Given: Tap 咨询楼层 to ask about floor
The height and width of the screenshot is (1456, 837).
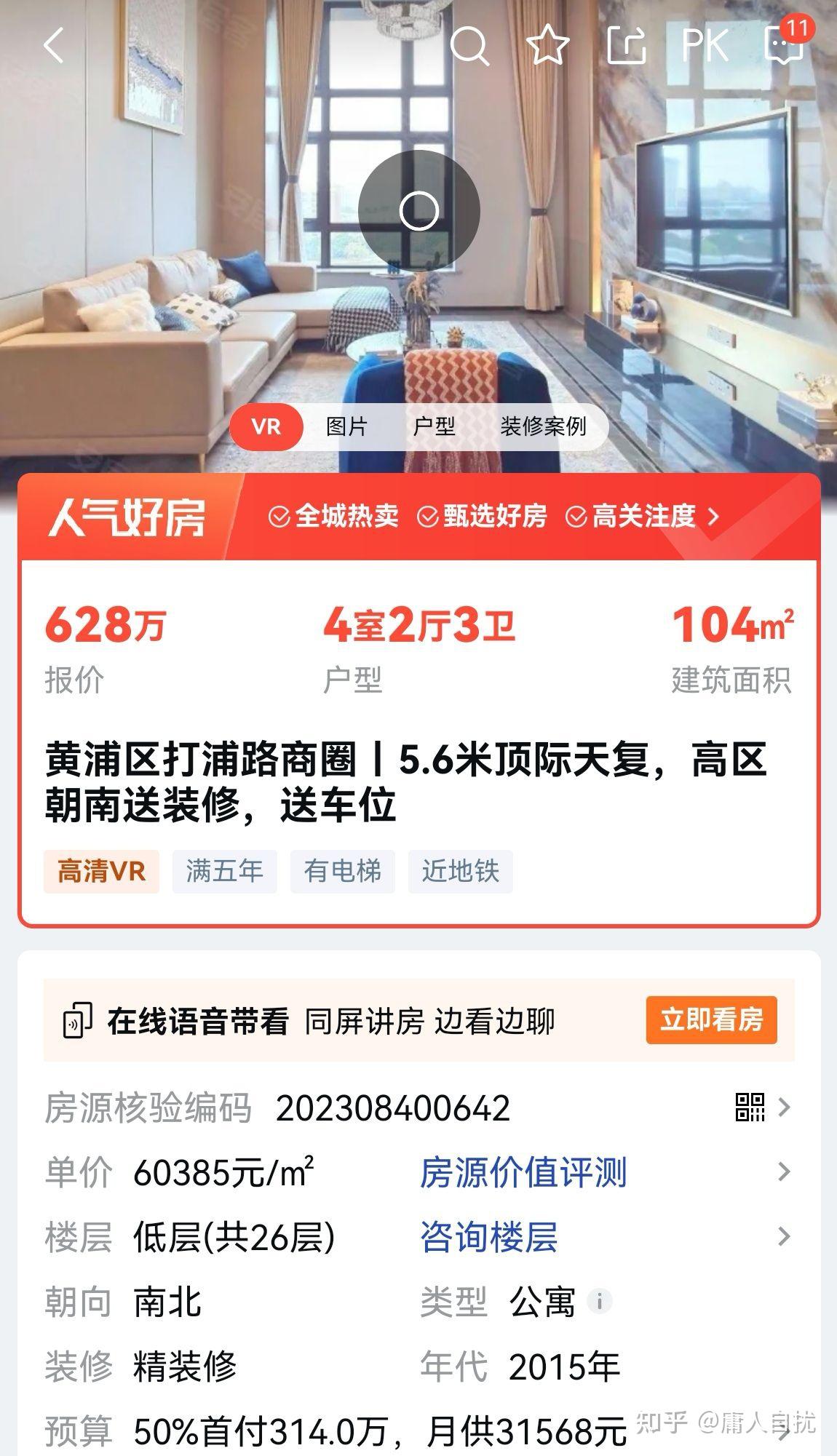Looking at the screenshot, I should tap(489, 1236).
